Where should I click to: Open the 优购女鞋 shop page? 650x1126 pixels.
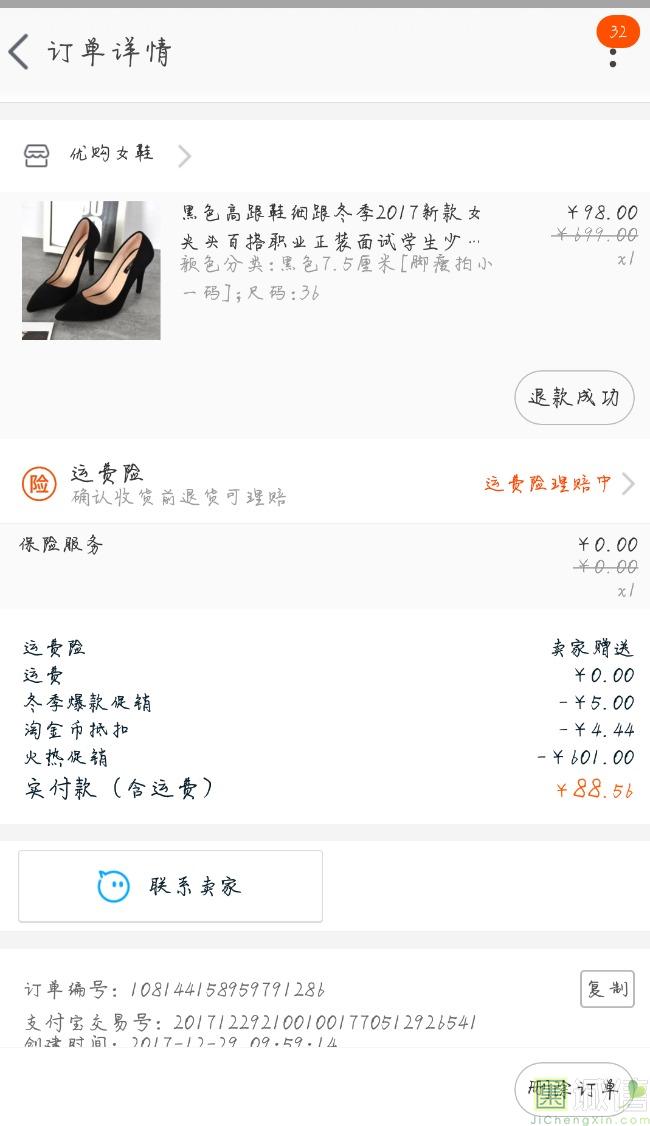110,154
